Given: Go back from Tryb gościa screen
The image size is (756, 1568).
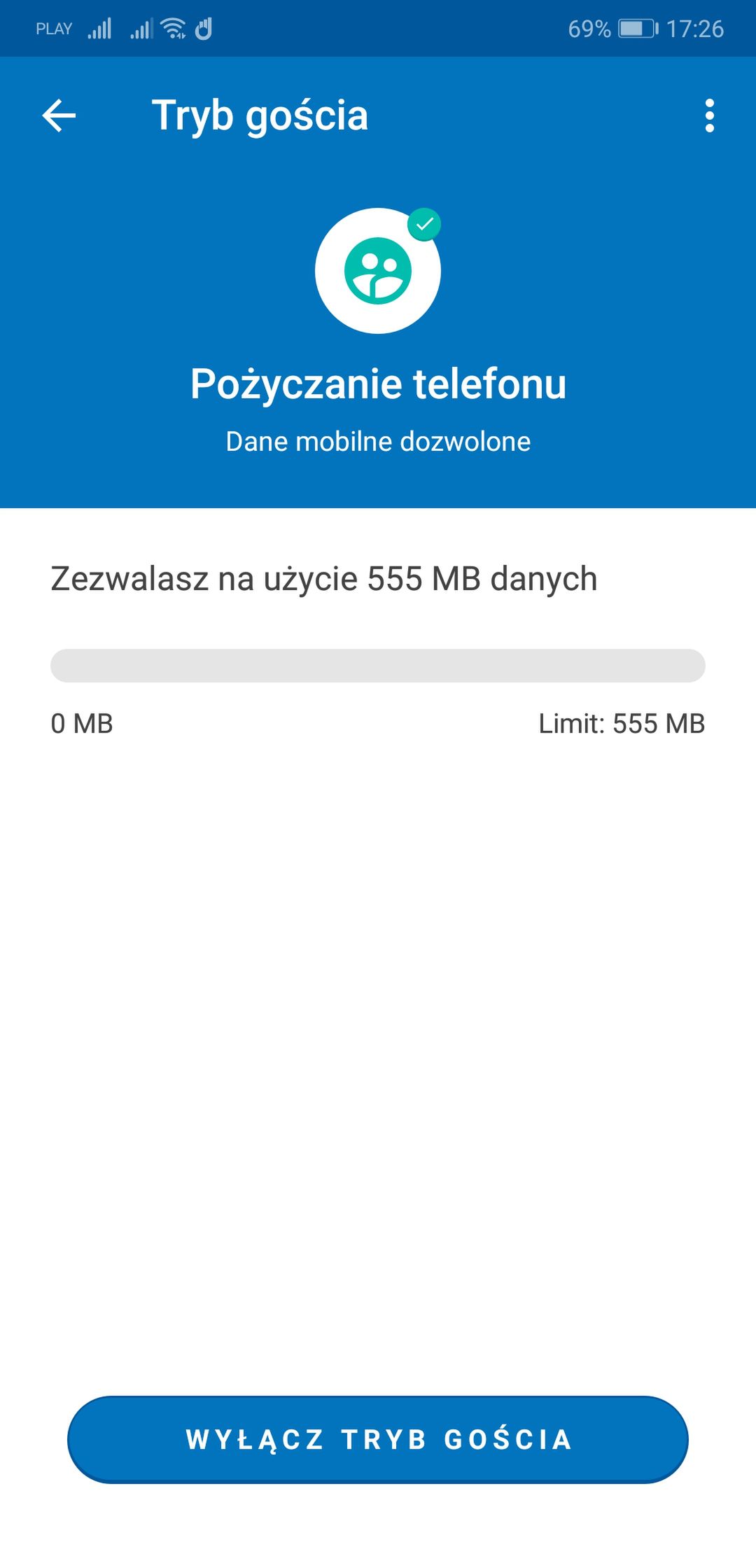Looking at the screenshot, I should pyautogui.click(x=59, y=115).
